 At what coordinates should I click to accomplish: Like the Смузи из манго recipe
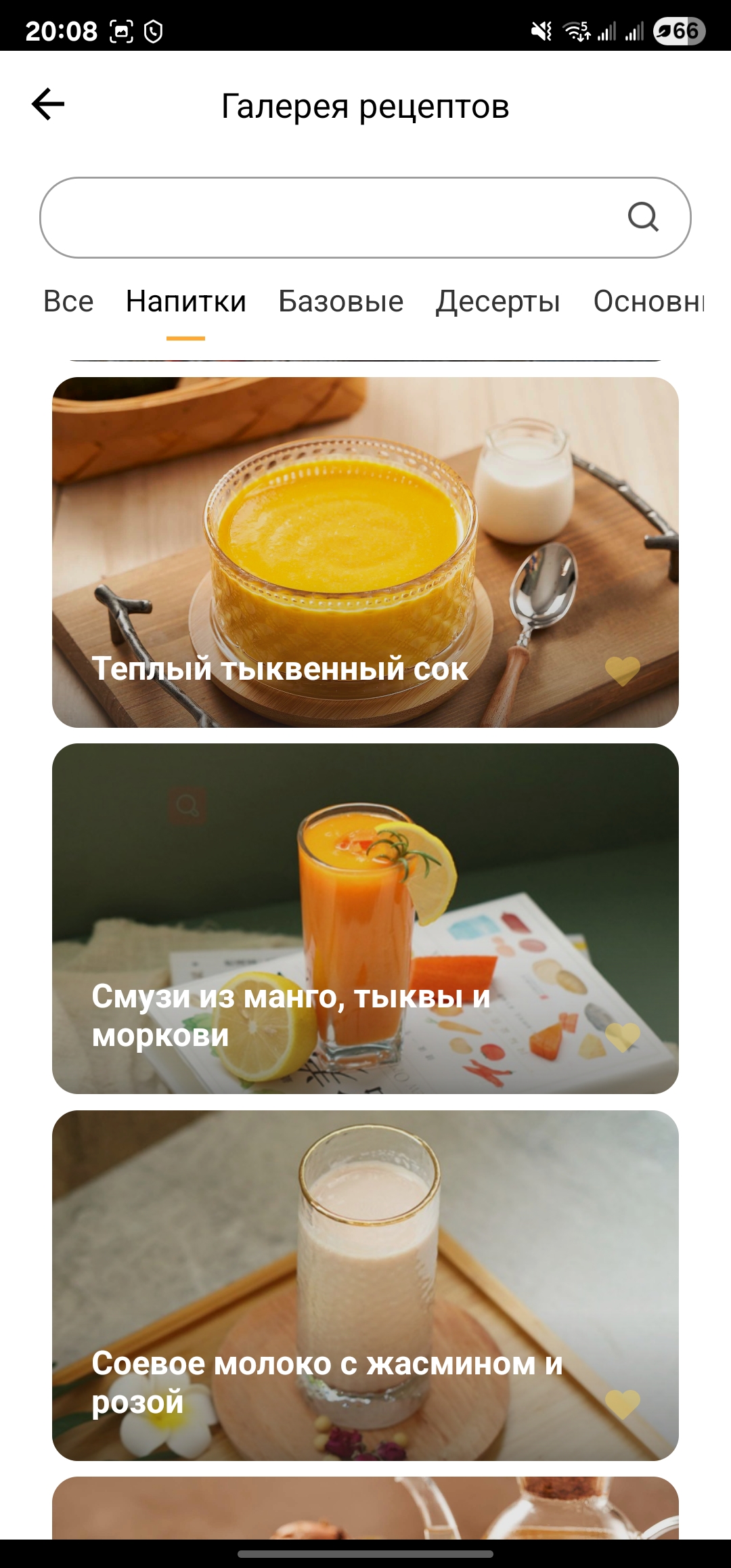[622, 1037]
